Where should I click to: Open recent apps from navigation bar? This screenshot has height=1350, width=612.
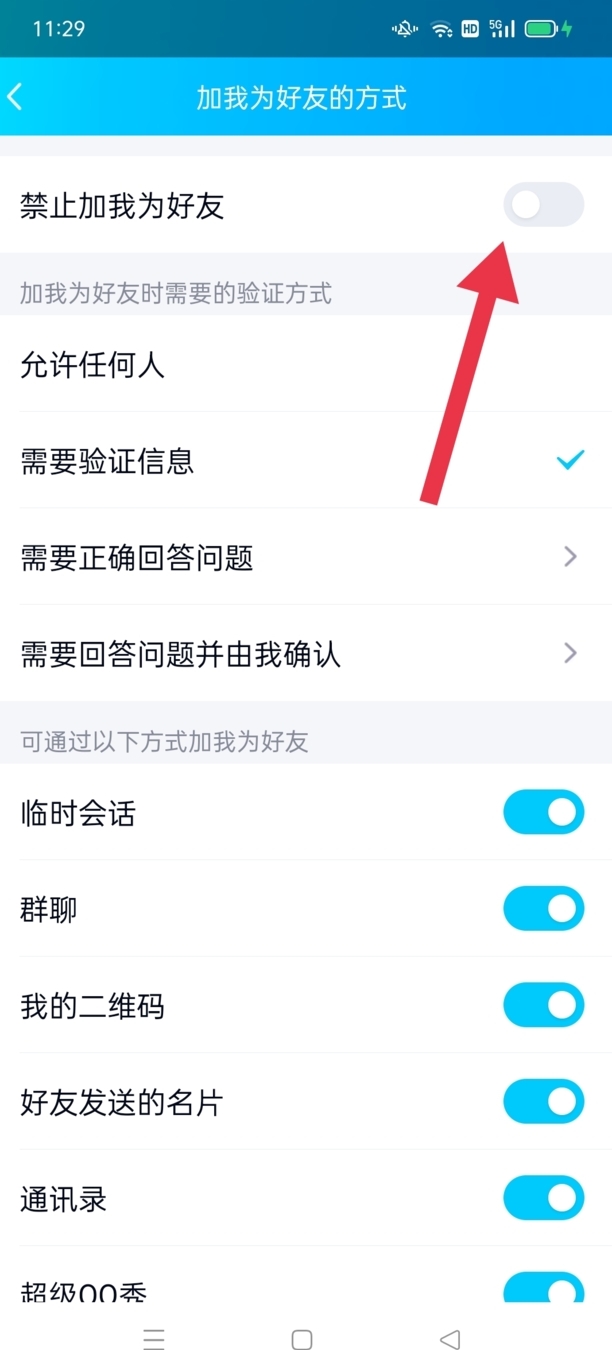[x=154, y=1339]
